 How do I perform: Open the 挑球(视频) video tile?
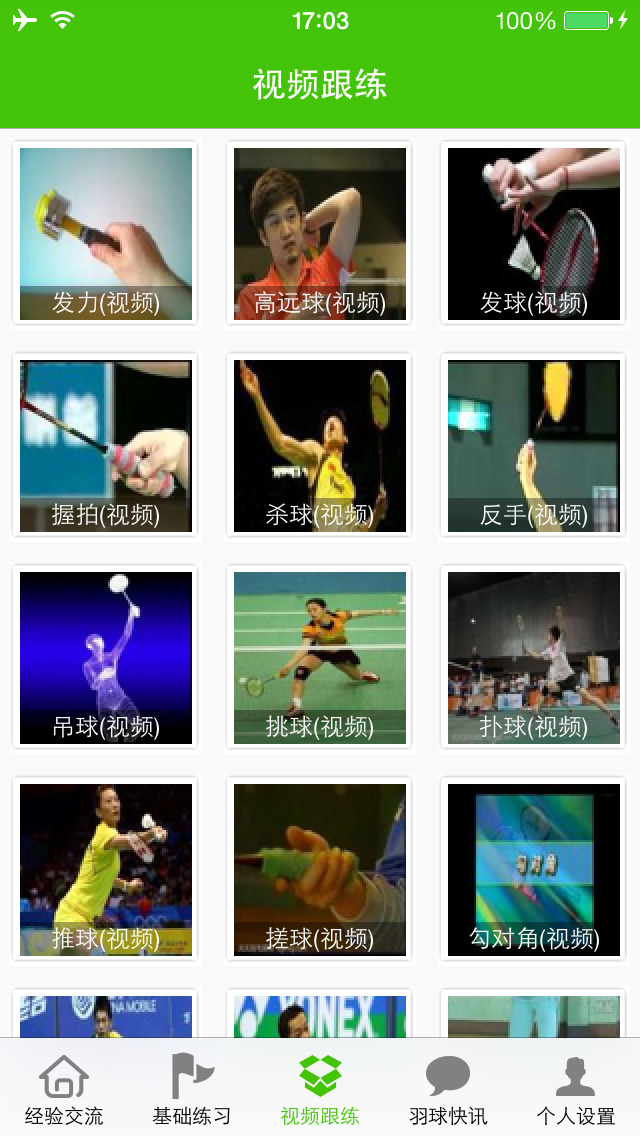tap(320, 658)
